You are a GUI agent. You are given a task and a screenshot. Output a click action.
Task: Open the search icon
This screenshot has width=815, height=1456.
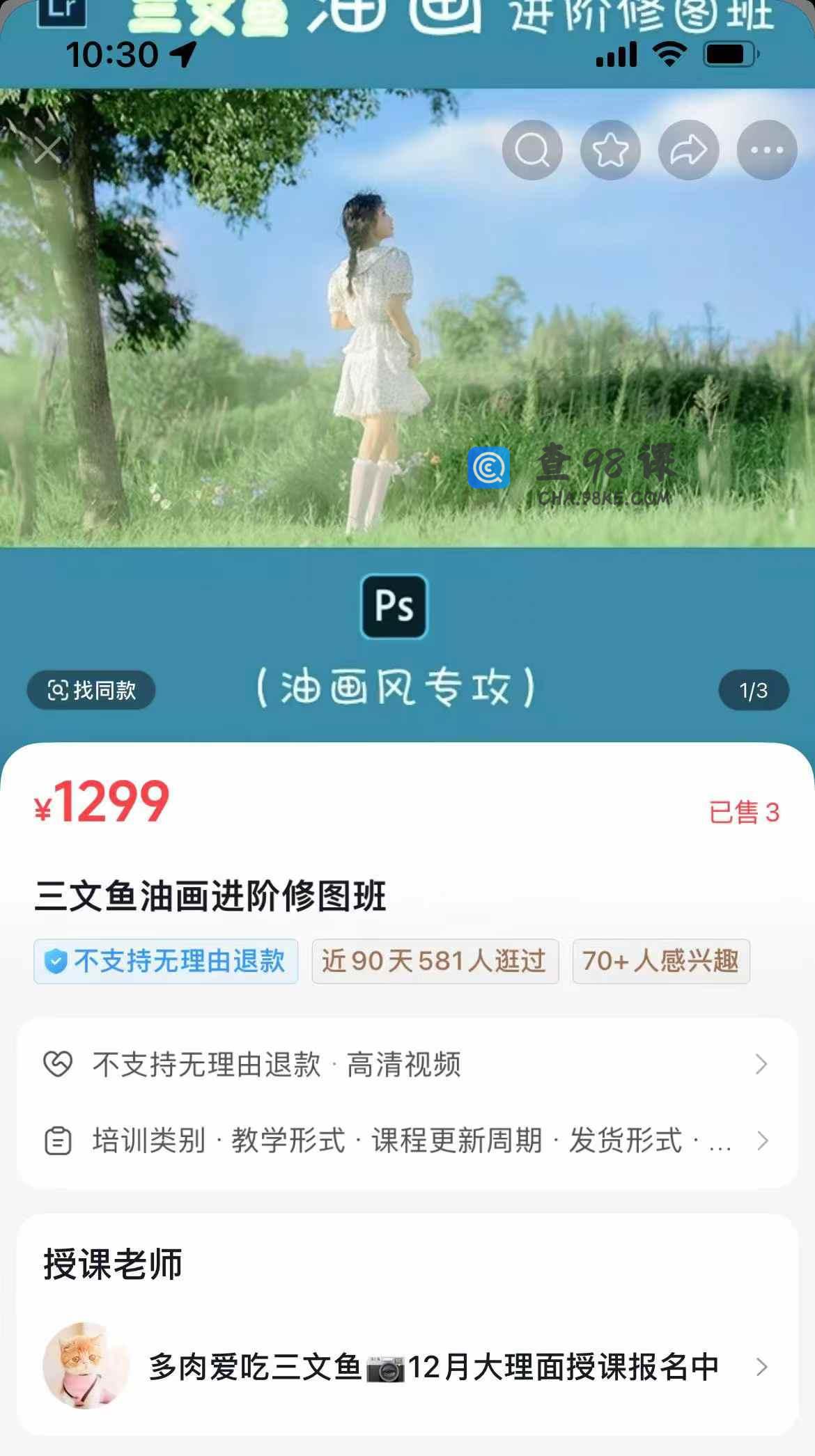coord(532,150)
